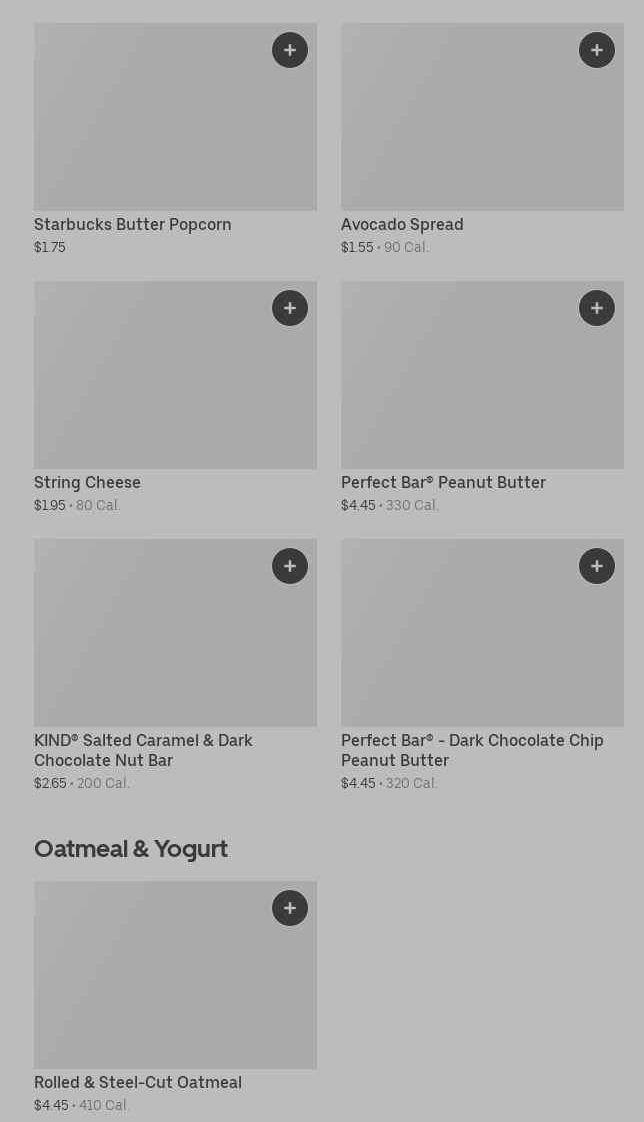Open Starbucks Butter Popcorn item details
Viewport: 644px width, 1122px height.
pyautogui.click(x=175, y=140)
